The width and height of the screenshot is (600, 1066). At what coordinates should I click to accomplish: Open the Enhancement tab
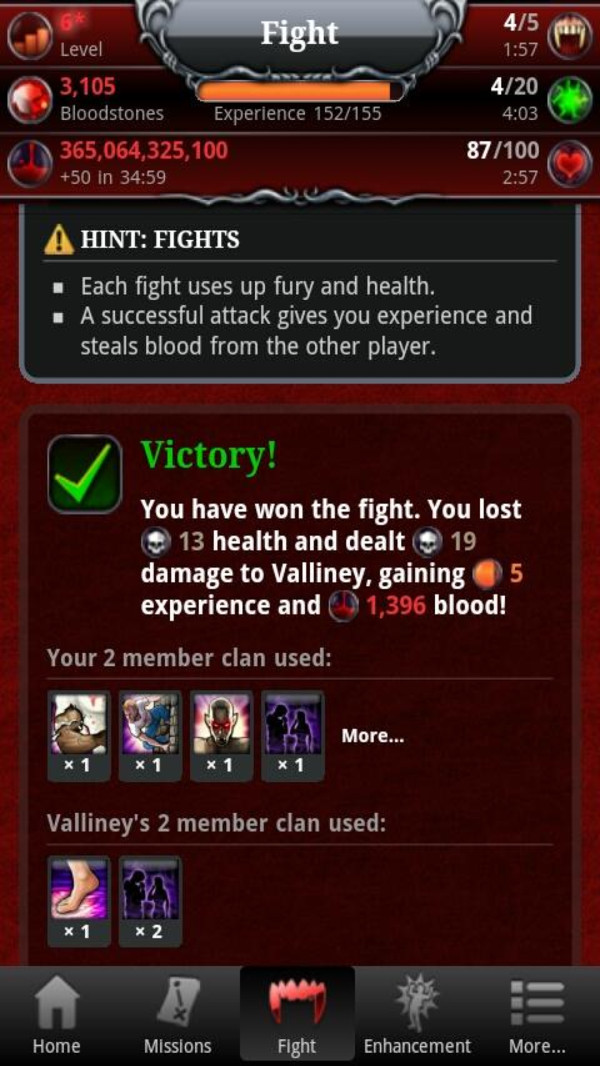coord(417,1015)
